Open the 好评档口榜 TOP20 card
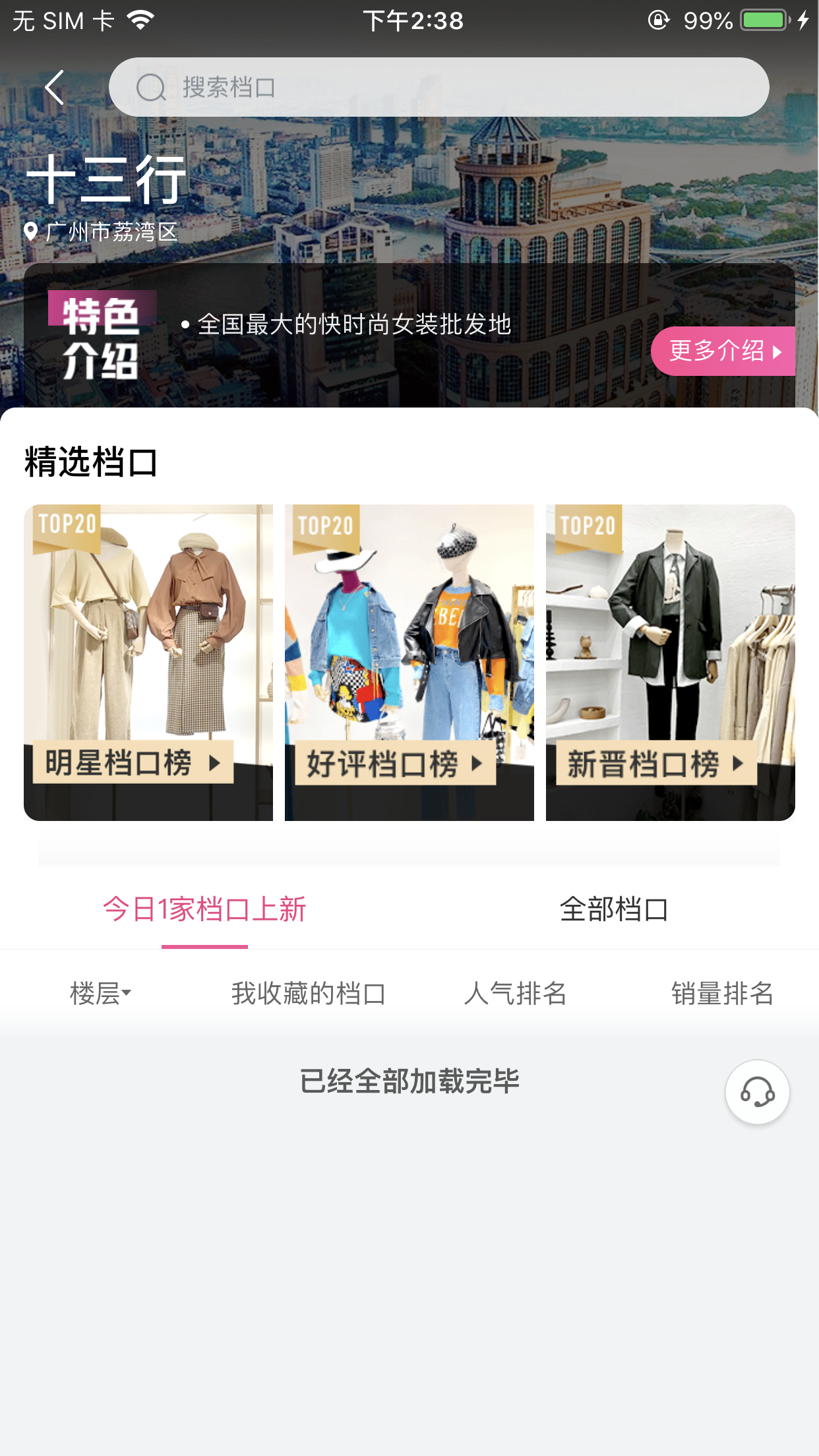The image size is (819, 1456). 409,662
